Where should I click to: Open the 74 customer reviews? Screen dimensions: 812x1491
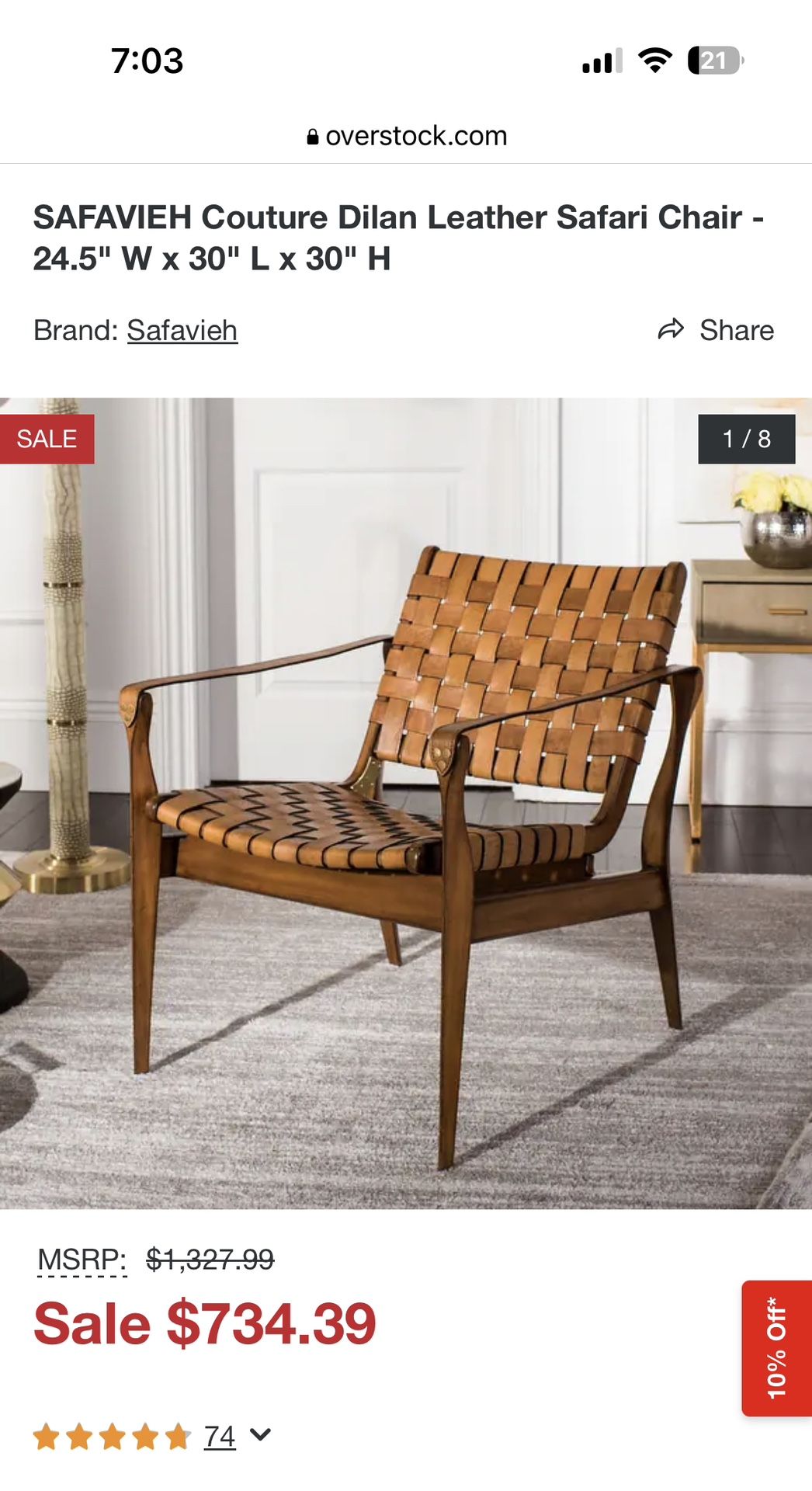[x=220, y=1437]
